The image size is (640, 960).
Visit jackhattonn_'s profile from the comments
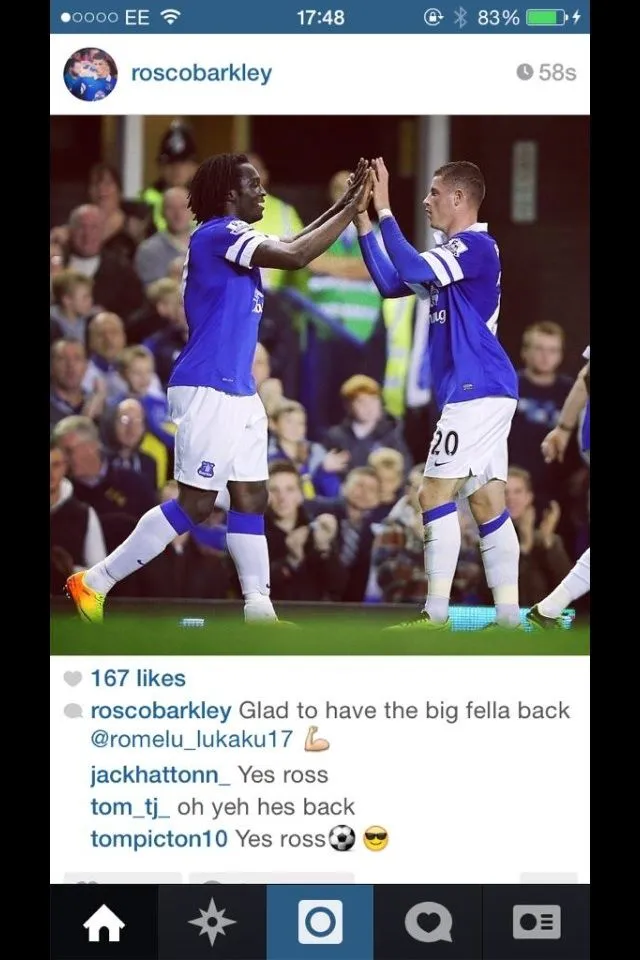pyautogui.click(x=160, y=775)
